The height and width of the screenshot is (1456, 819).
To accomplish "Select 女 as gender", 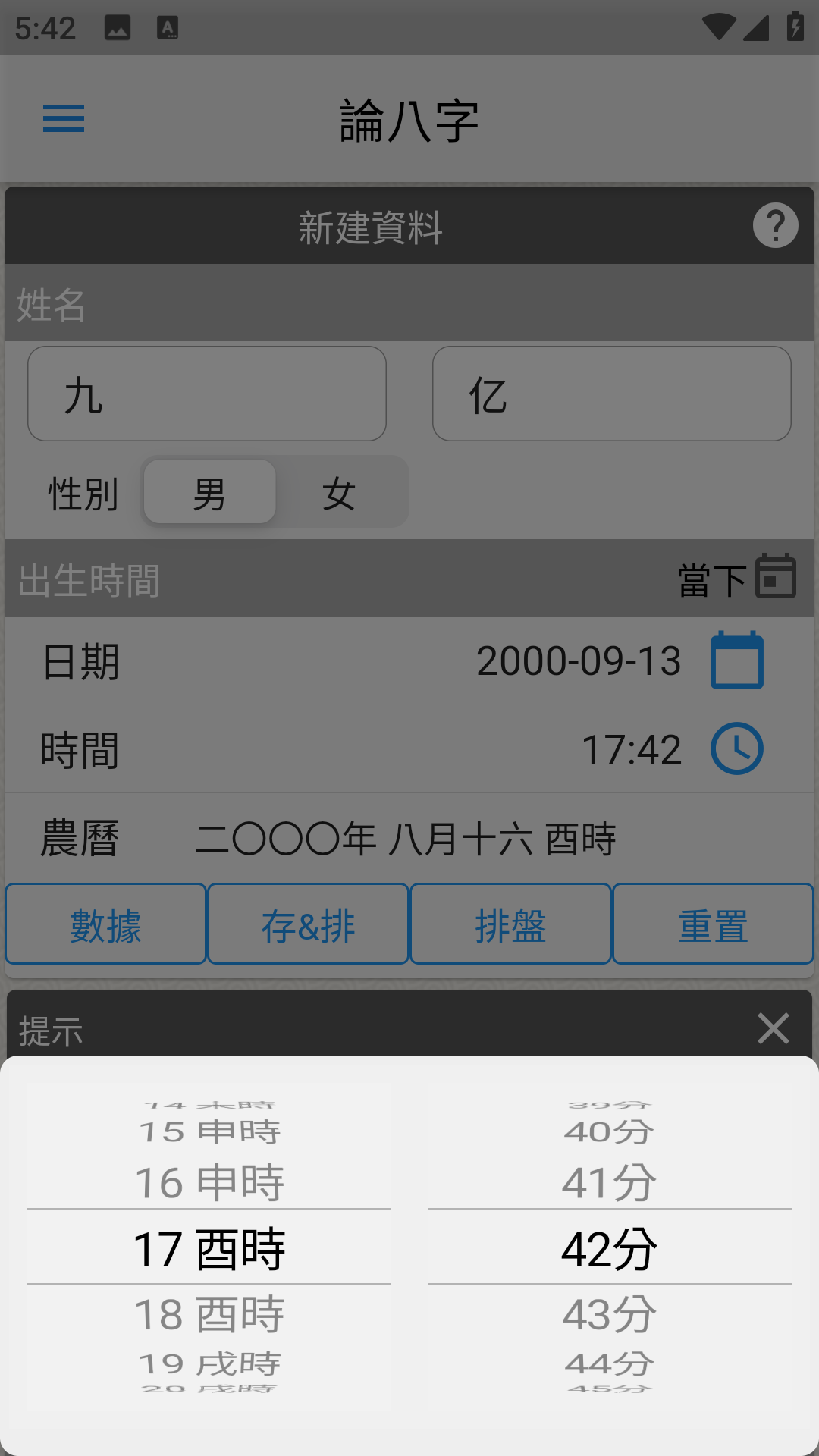I will point(339,493).
